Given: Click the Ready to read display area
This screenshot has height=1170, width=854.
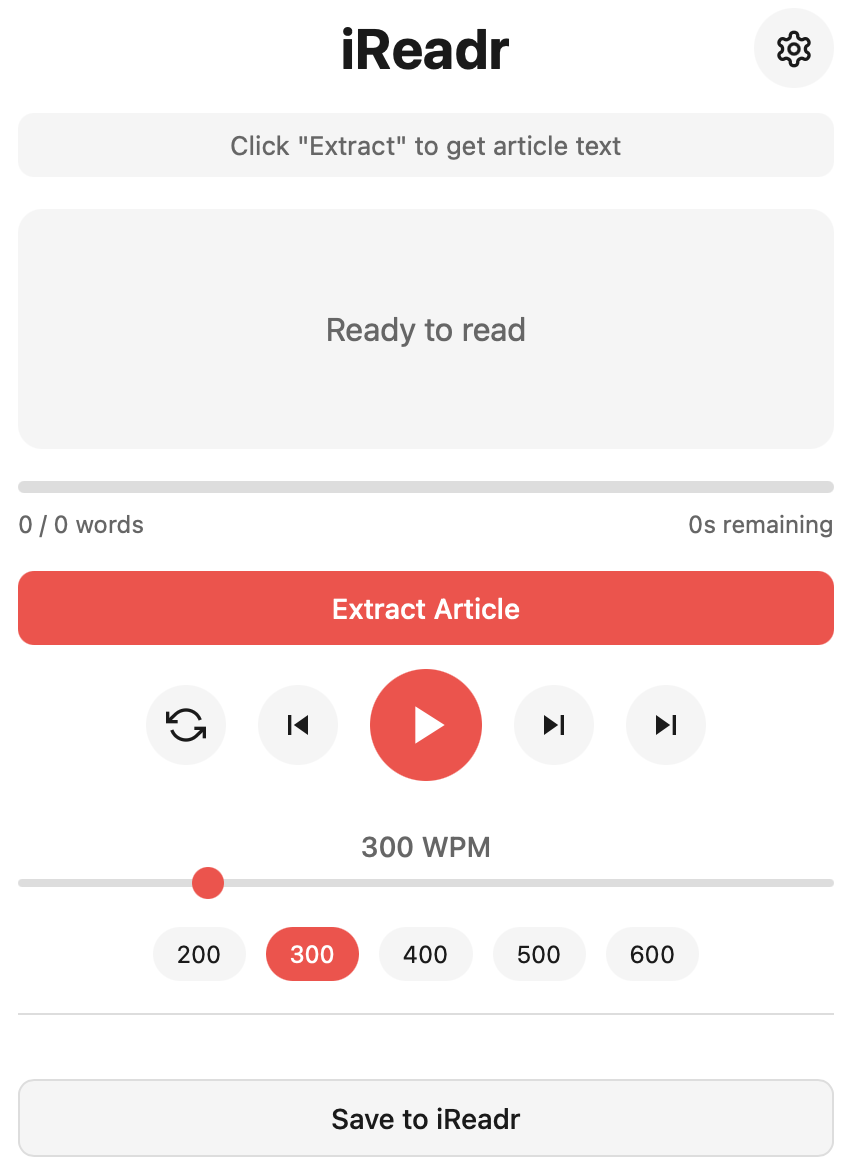Looking at the screenshot, I should (x=426, y=329).
